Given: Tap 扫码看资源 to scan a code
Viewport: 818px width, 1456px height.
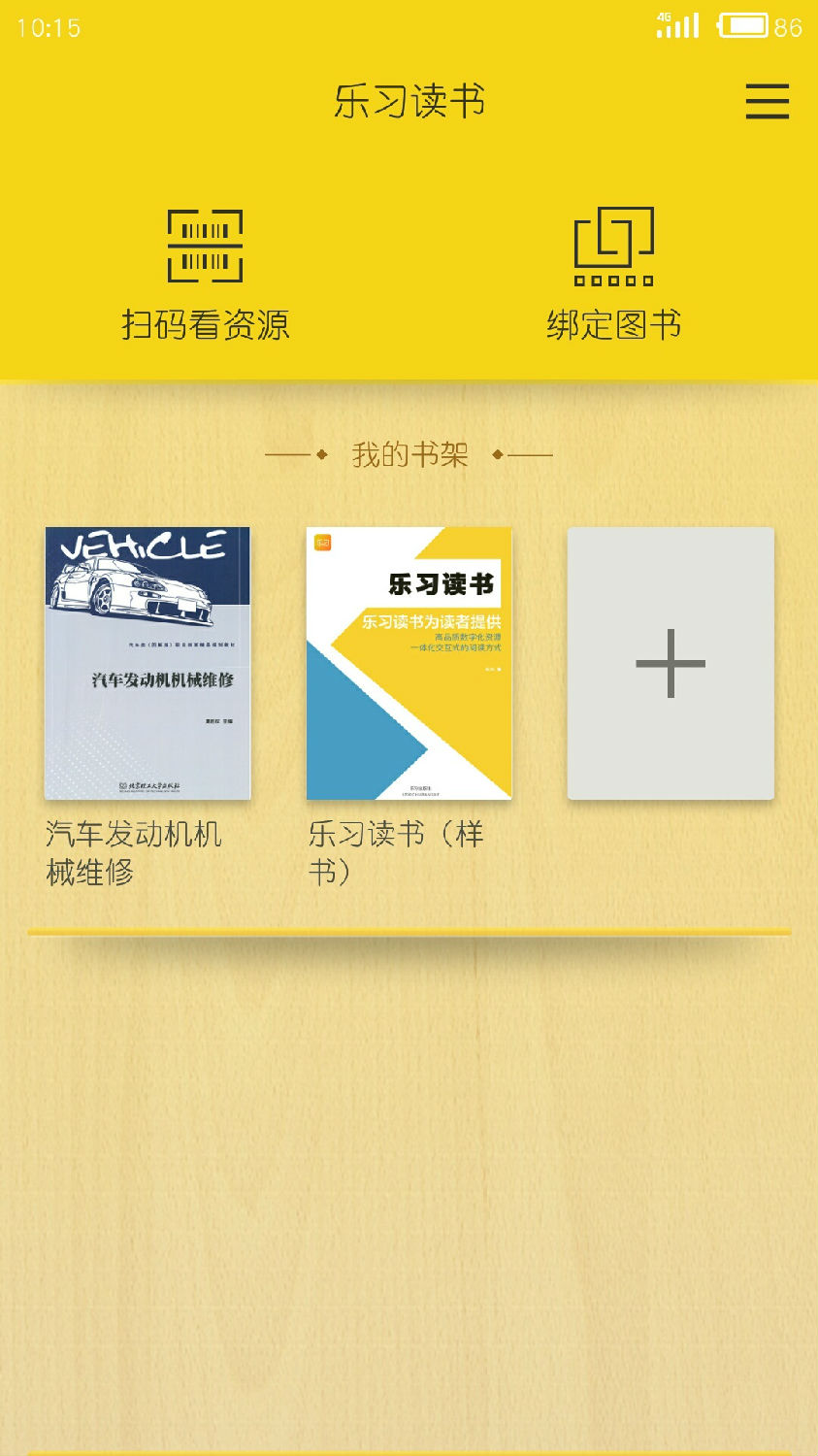Looking at the screenshot, I should (x=205, y=274).
